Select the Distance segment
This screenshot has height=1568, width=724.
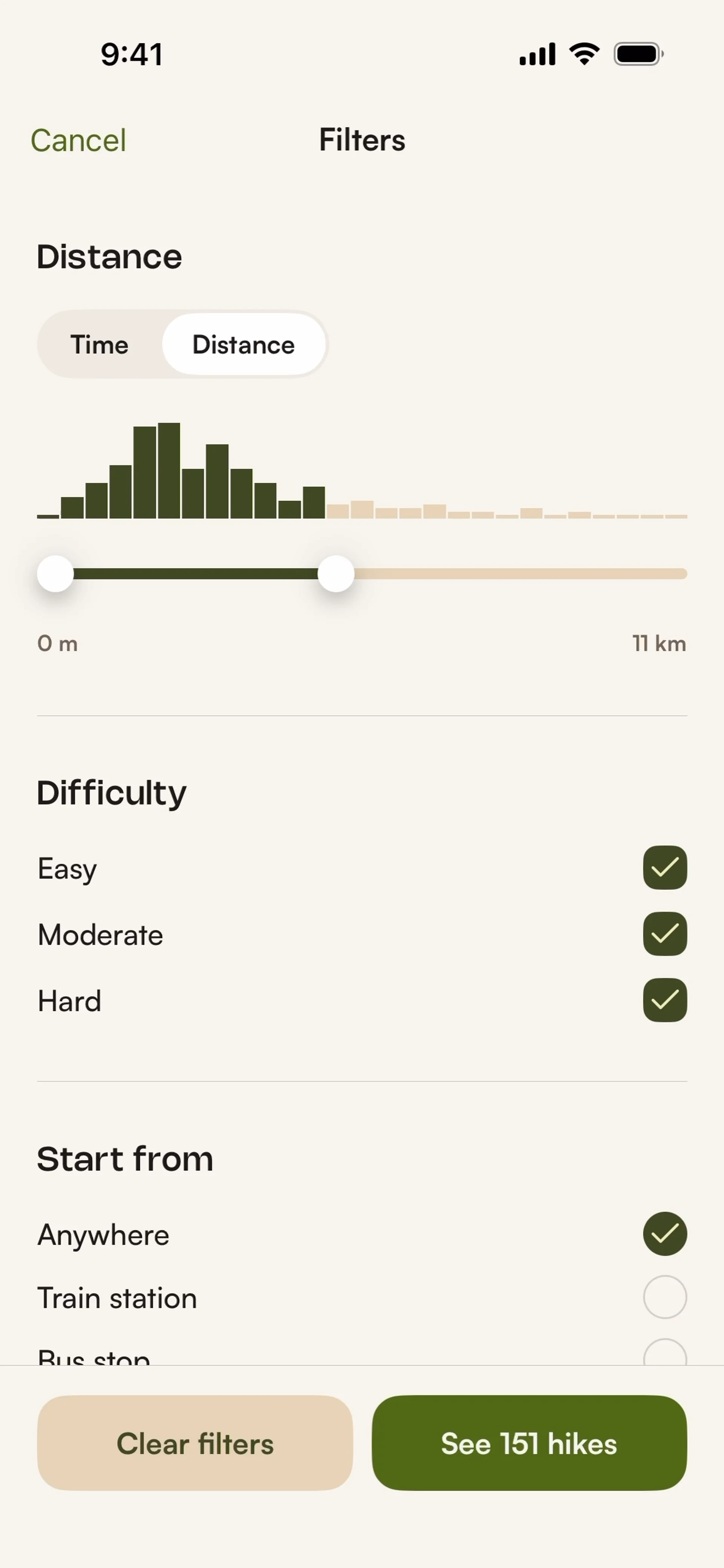(244, 345)
